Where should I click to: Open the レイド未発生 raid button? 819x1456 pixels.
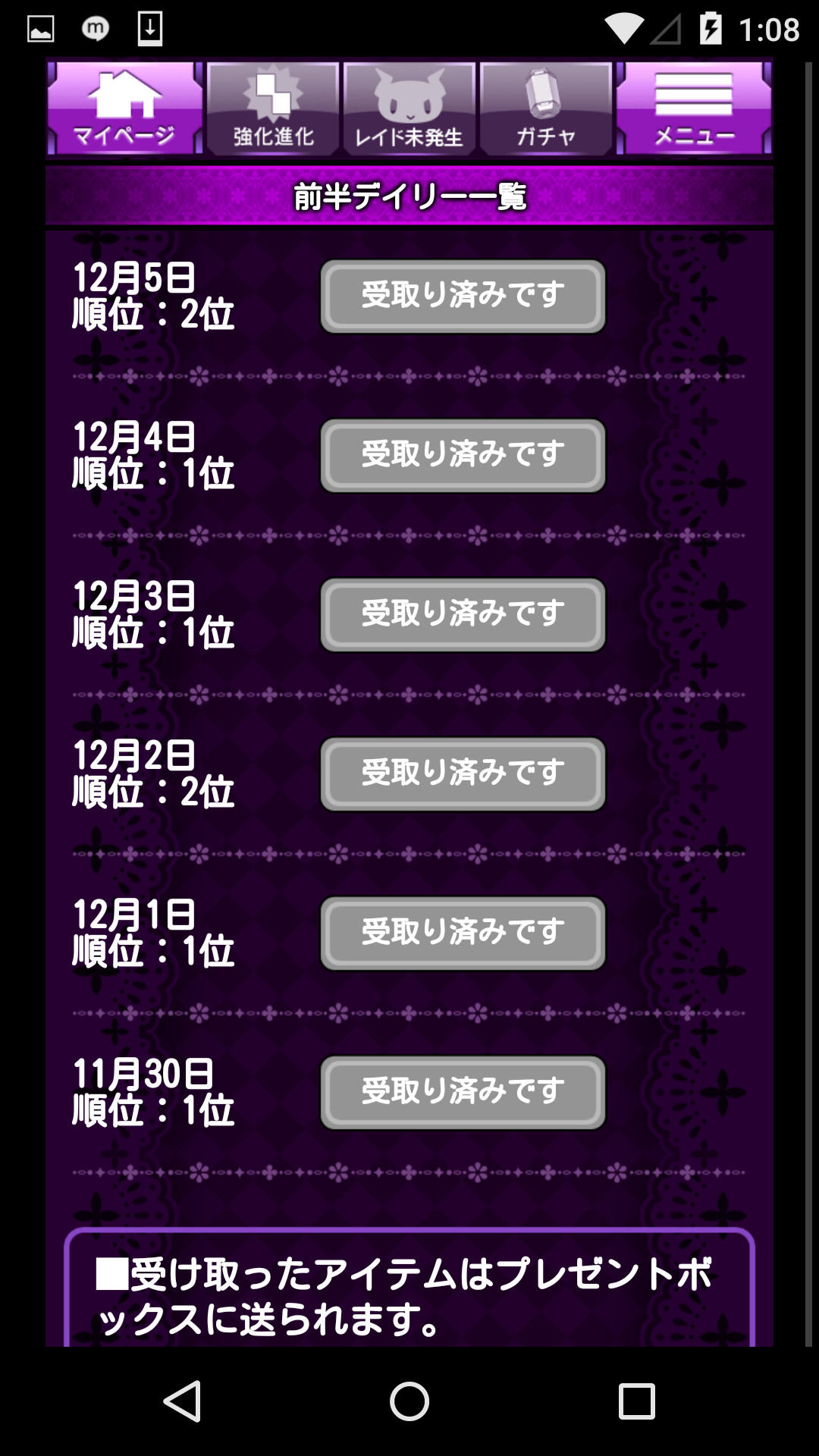(409, 108)
